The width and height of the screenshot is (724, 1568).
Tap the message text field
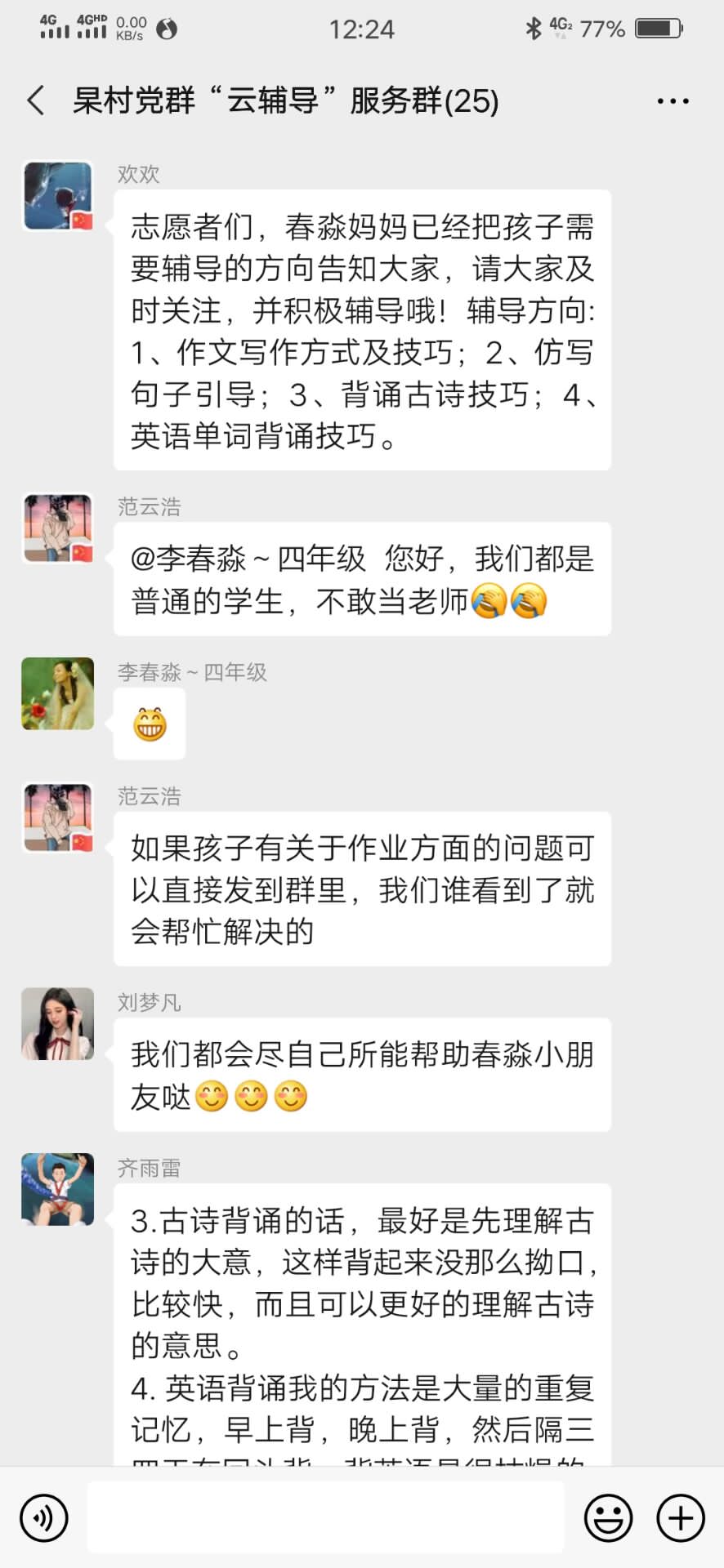coord(325,1518)
